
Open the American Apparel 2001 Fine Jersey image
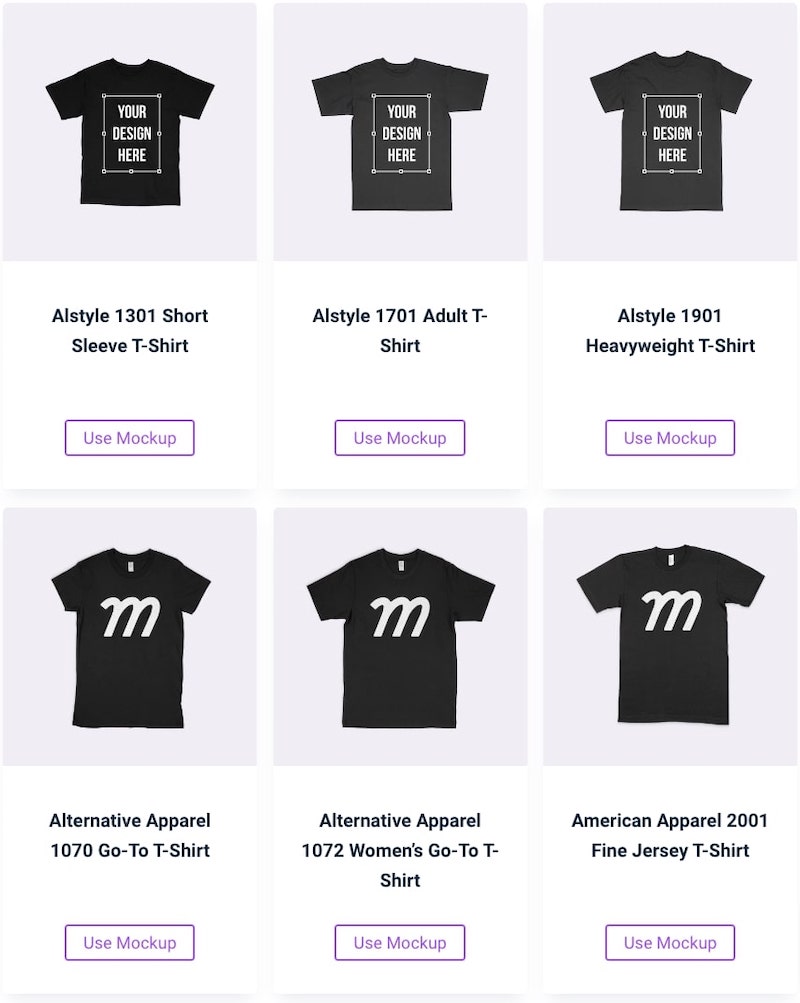pyautogui.click(x=670, y=637)
